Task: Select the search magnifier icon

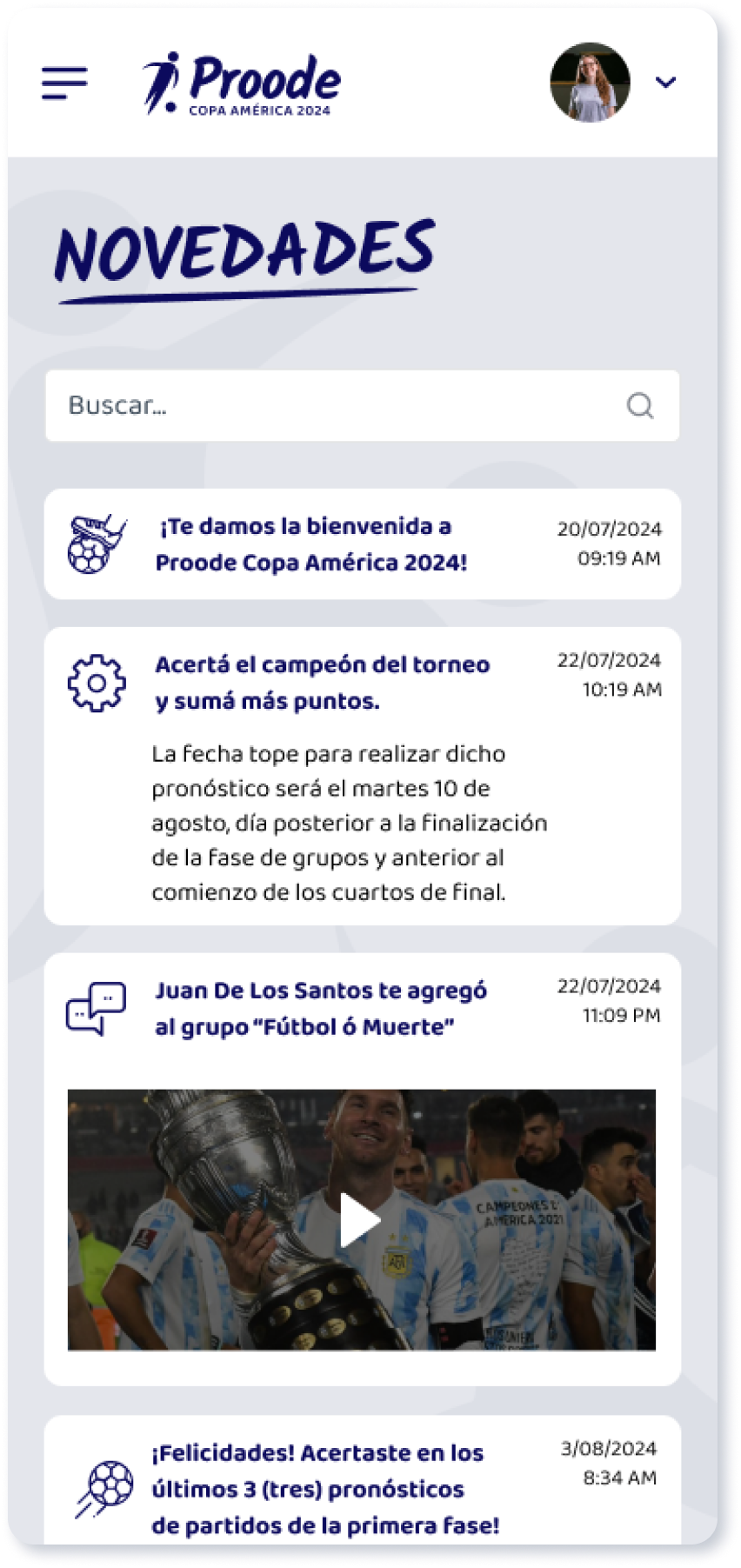Action: pyautogui.click(x=641, y=405)
